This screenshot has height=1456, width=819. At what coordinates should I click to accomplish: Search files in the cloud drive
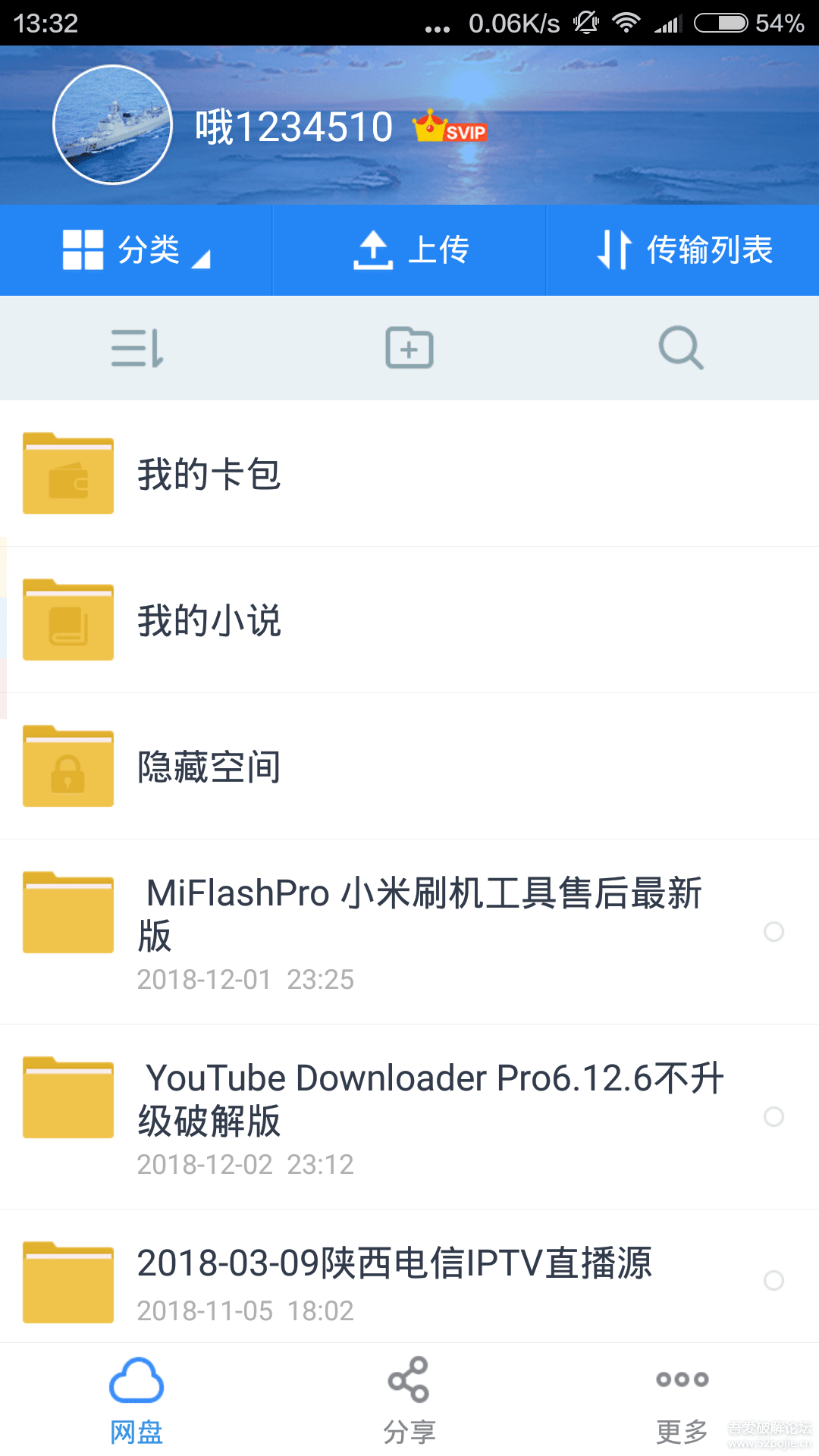point(681,348)
